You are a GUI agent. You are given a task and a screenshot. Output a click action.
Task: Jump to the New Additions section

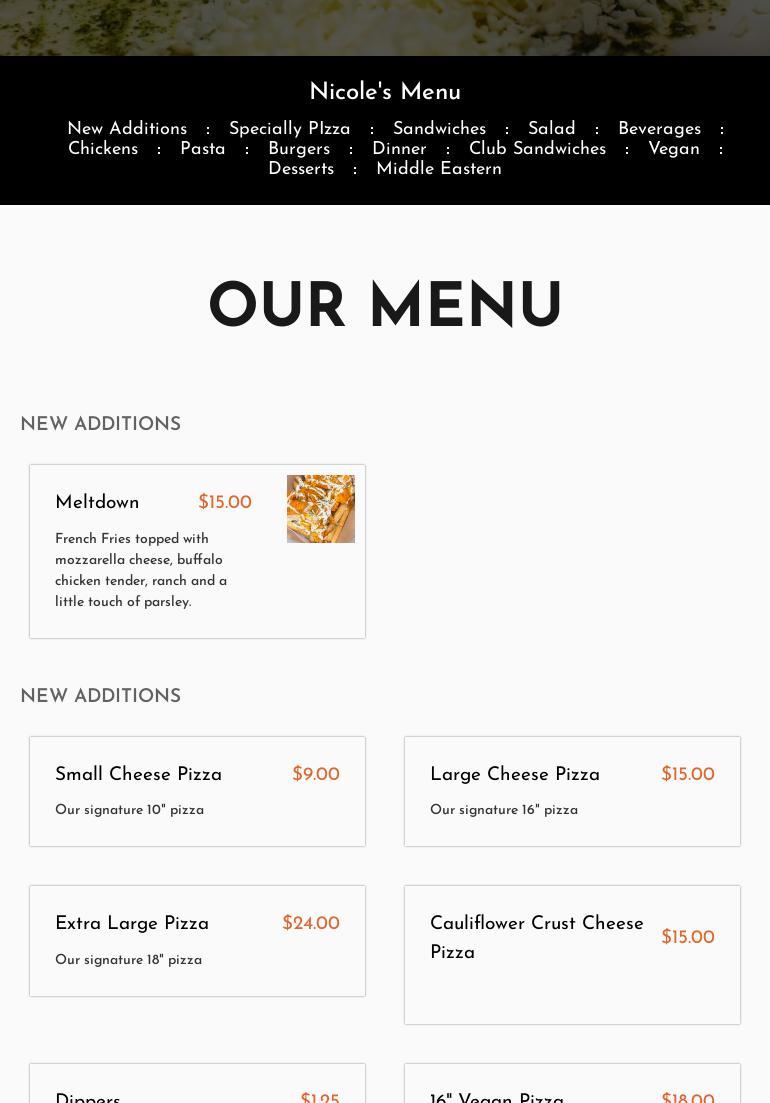point(127,129)
